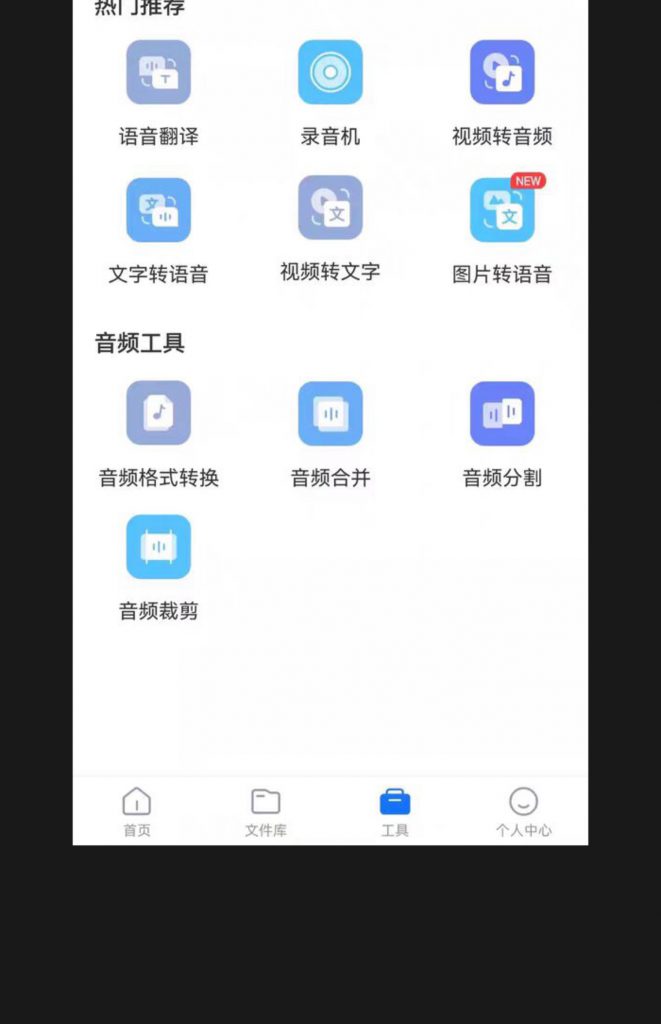Open the 语音翻译 tool
Image resolution: width=661 pixels, height=1024 pixels.
[158, 73]
